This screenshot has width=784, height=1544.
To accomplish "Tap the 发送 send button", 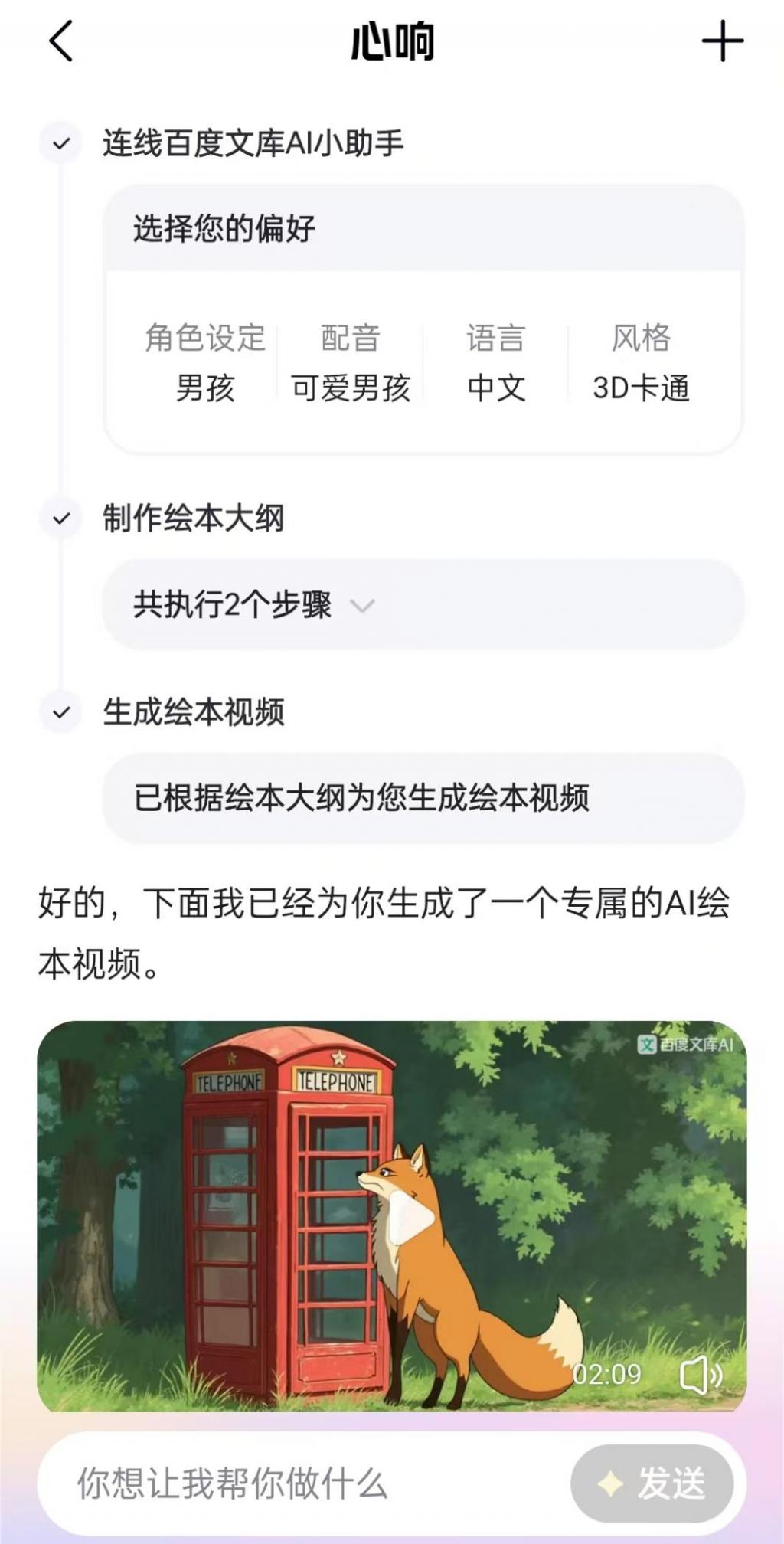I will pos(652,1483).
